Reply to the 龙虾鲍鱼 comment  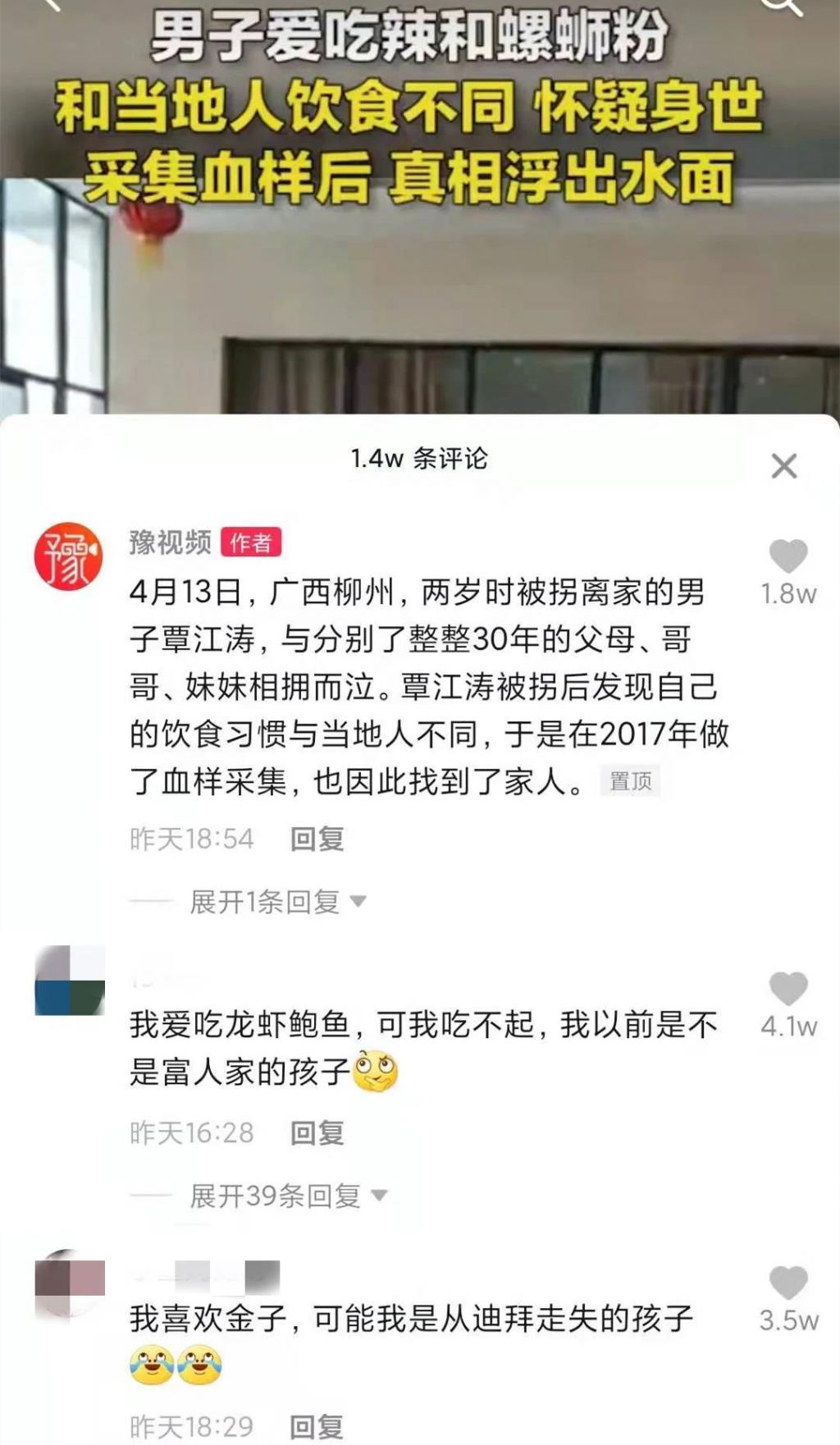(x=317, y=1133)
